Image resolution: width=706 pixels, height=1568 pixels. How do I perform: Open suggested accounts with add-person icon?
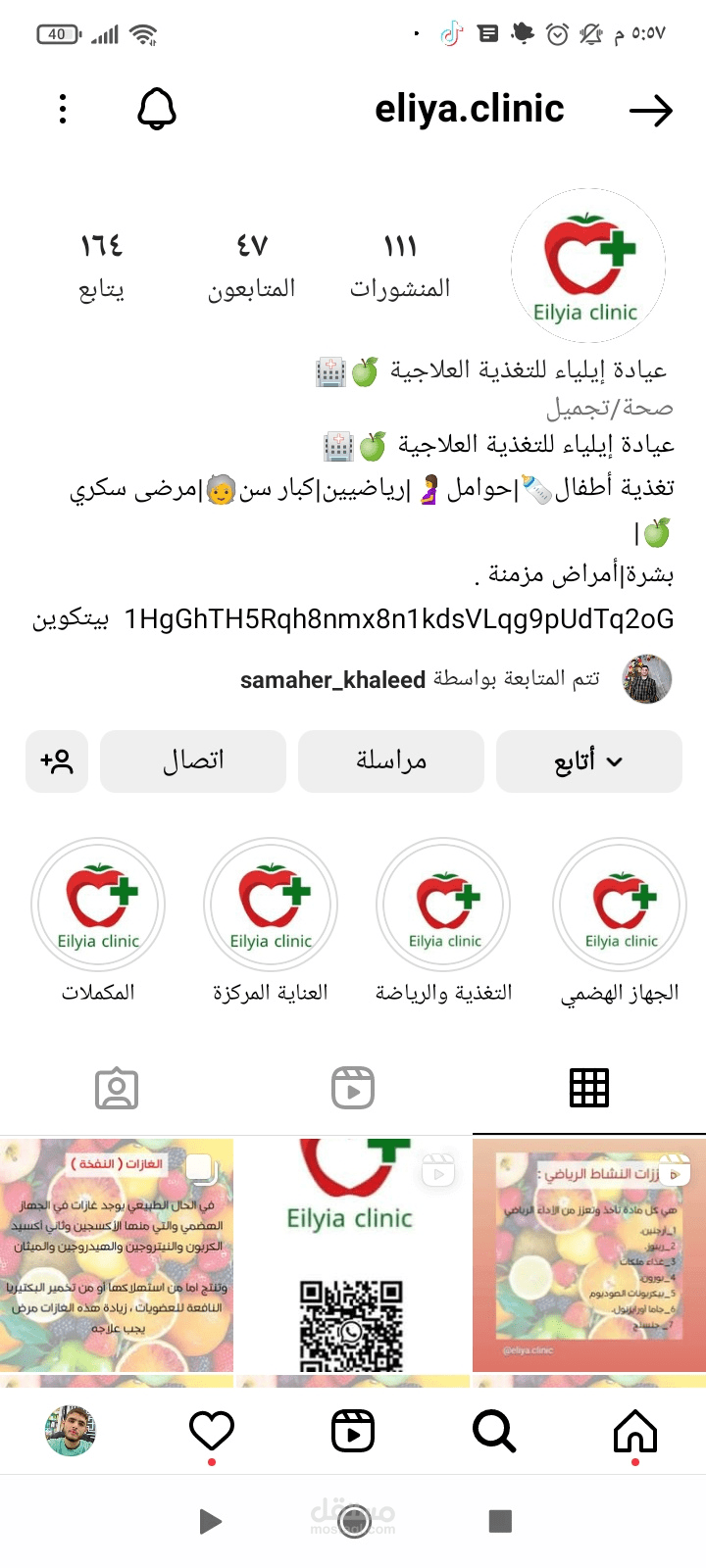[x=57, y=761]
